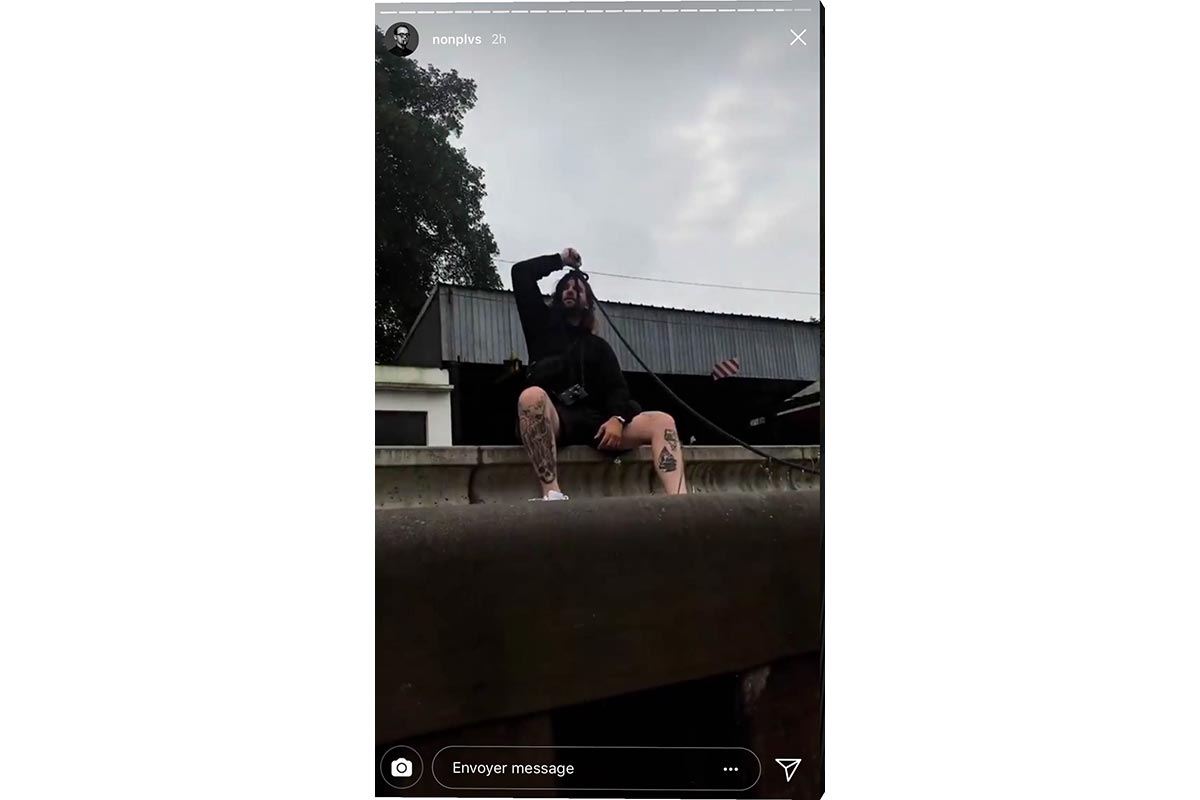Open the camera to reply
This screenshot has height=800, width=1200.
[402, 768]
